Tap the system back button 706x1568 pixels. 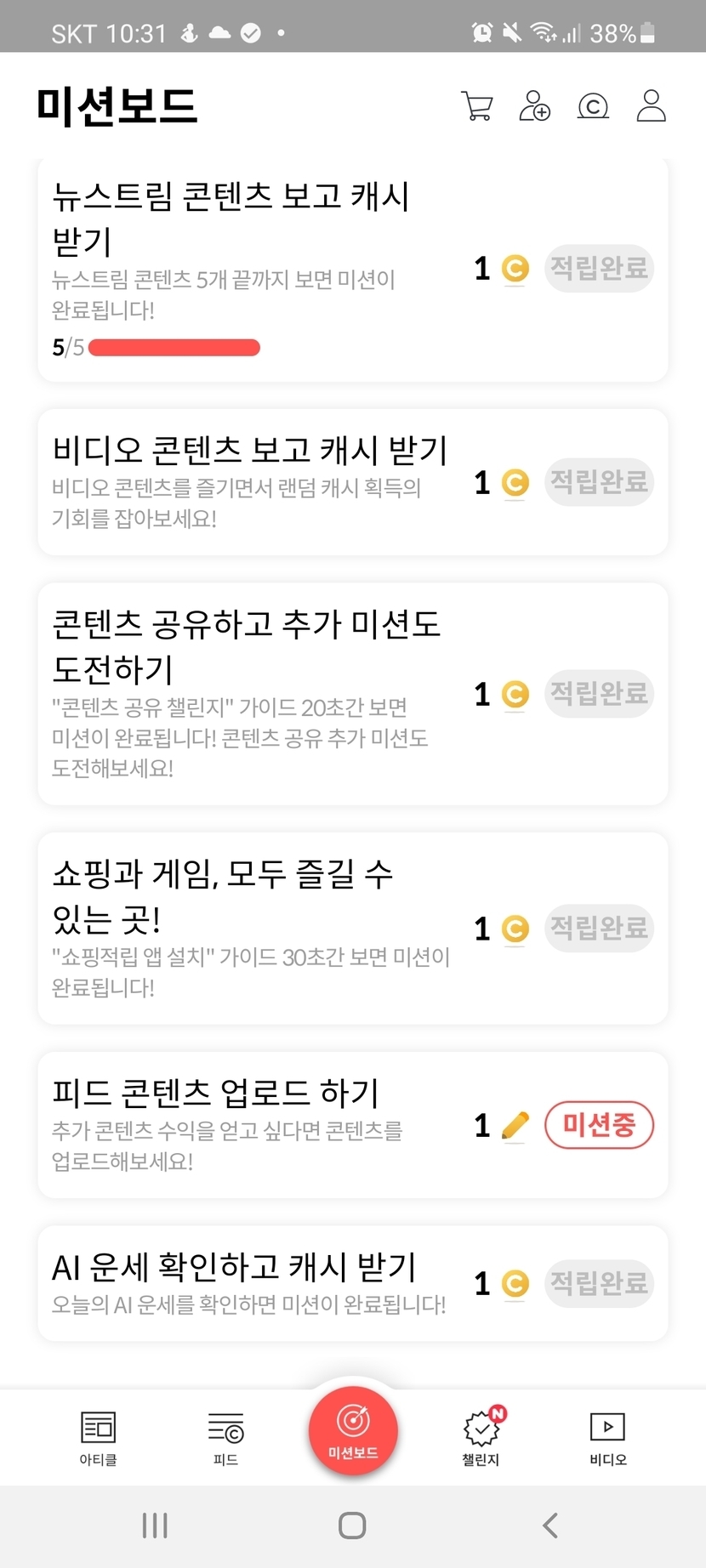pyautogui.click(x=550, y=1525)
